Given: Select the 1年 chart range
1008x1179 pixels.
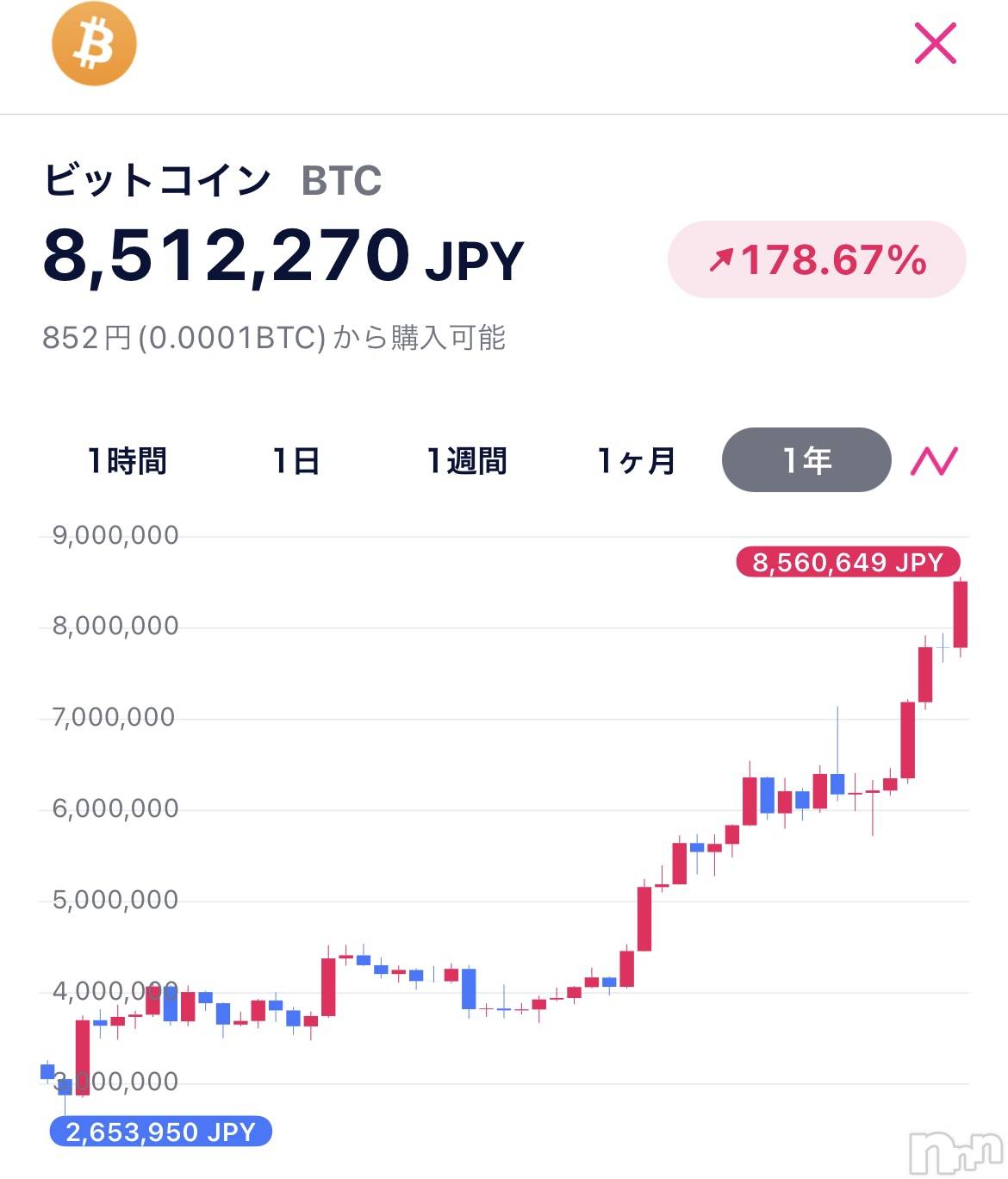Looking at the screenshot, I should (x=806, y=460).
